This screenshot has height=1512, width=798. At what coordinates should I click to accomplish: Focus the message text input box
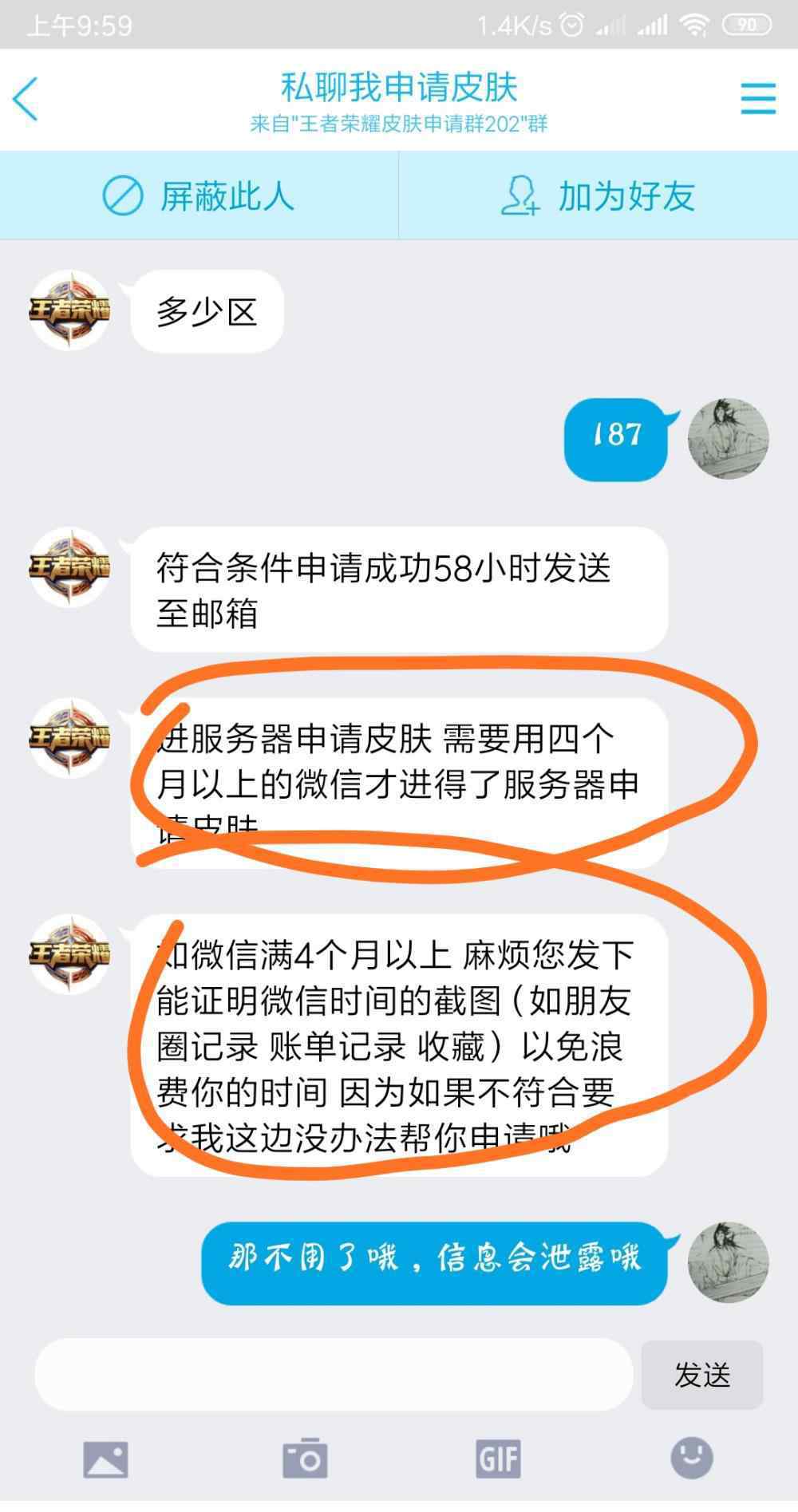pos(334,1375)
